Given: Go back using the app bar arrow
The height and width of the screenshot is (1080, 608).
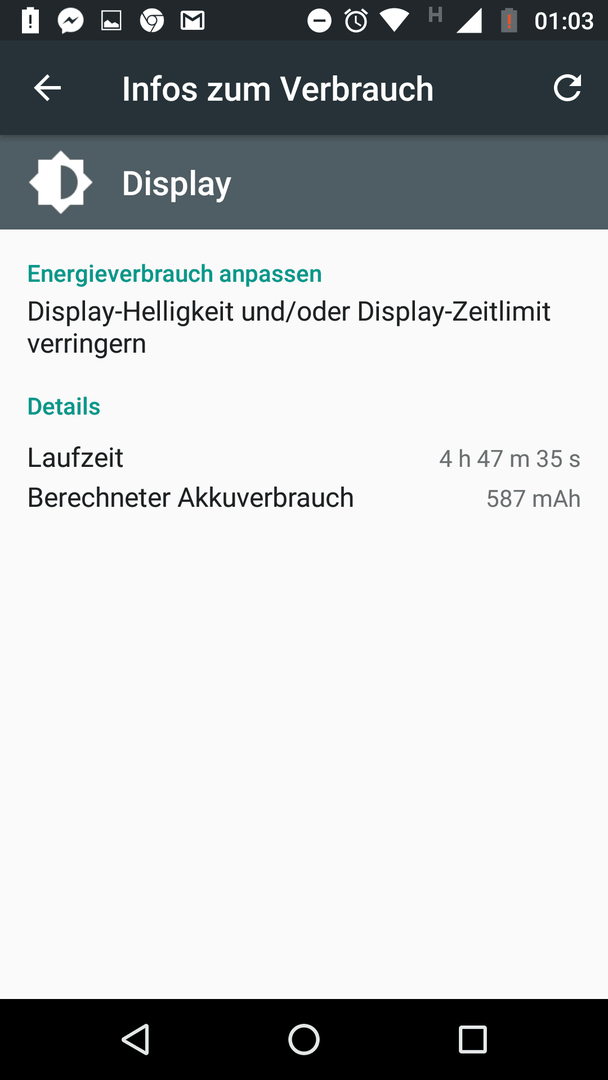Looking at the screenshot, I should (x=48, y=88).
